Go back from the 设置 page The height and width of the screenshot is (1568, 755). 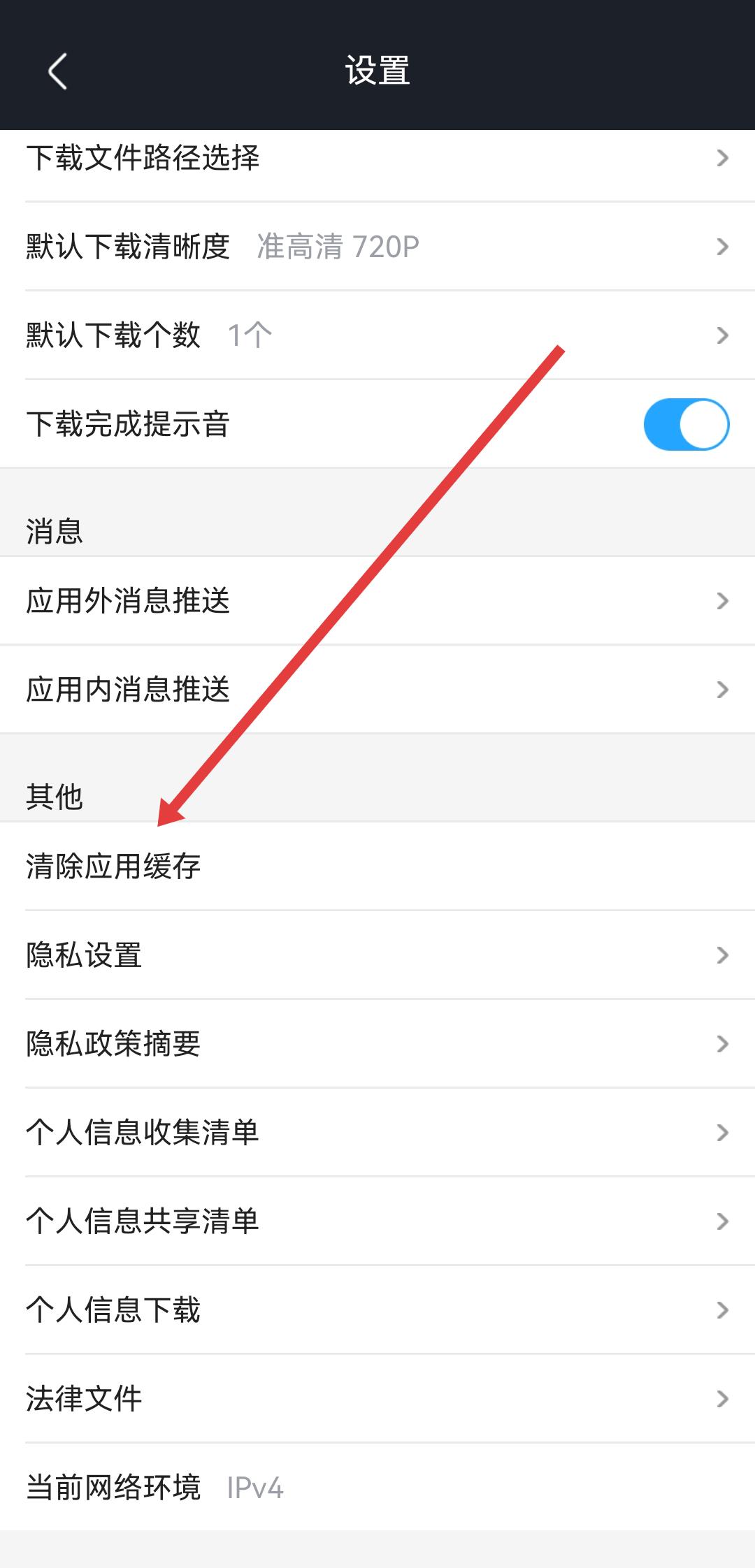tap(57, 71)
